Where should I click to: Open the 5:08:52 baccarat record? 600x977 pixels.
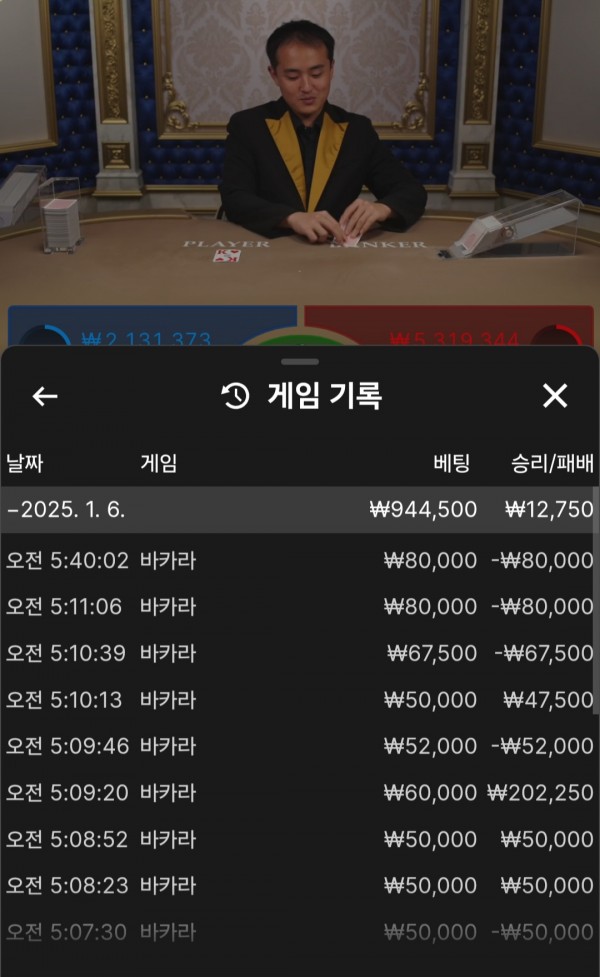click(298, 839)
